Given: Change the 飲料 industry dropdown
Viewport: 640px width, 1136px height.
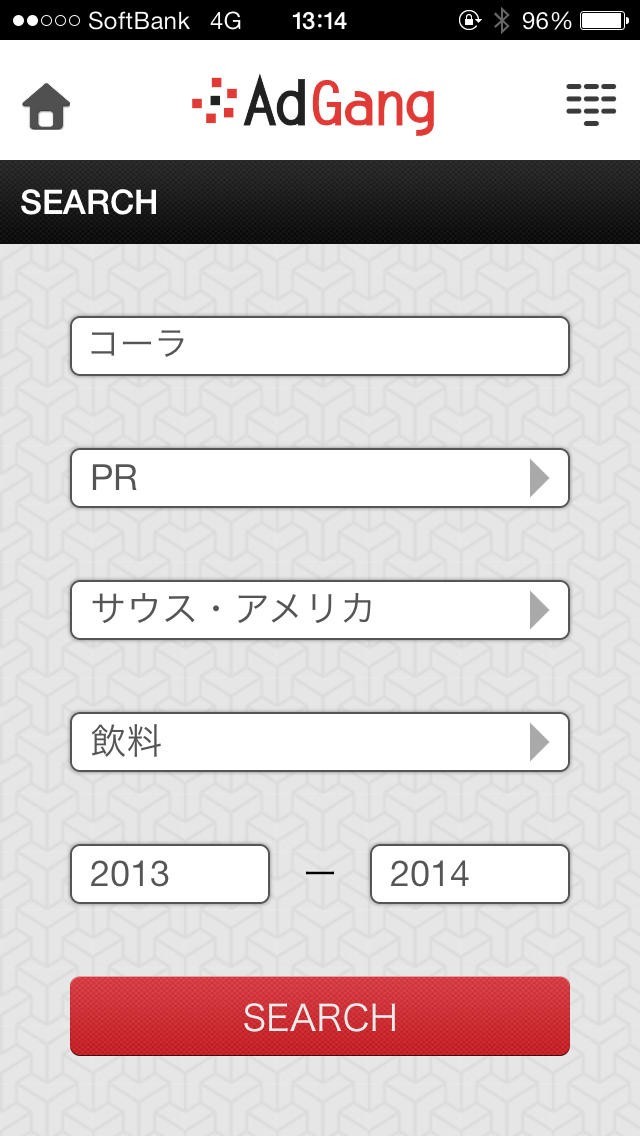Looking at the screenshot, I should pyautogui.click(x=319, y=742).
